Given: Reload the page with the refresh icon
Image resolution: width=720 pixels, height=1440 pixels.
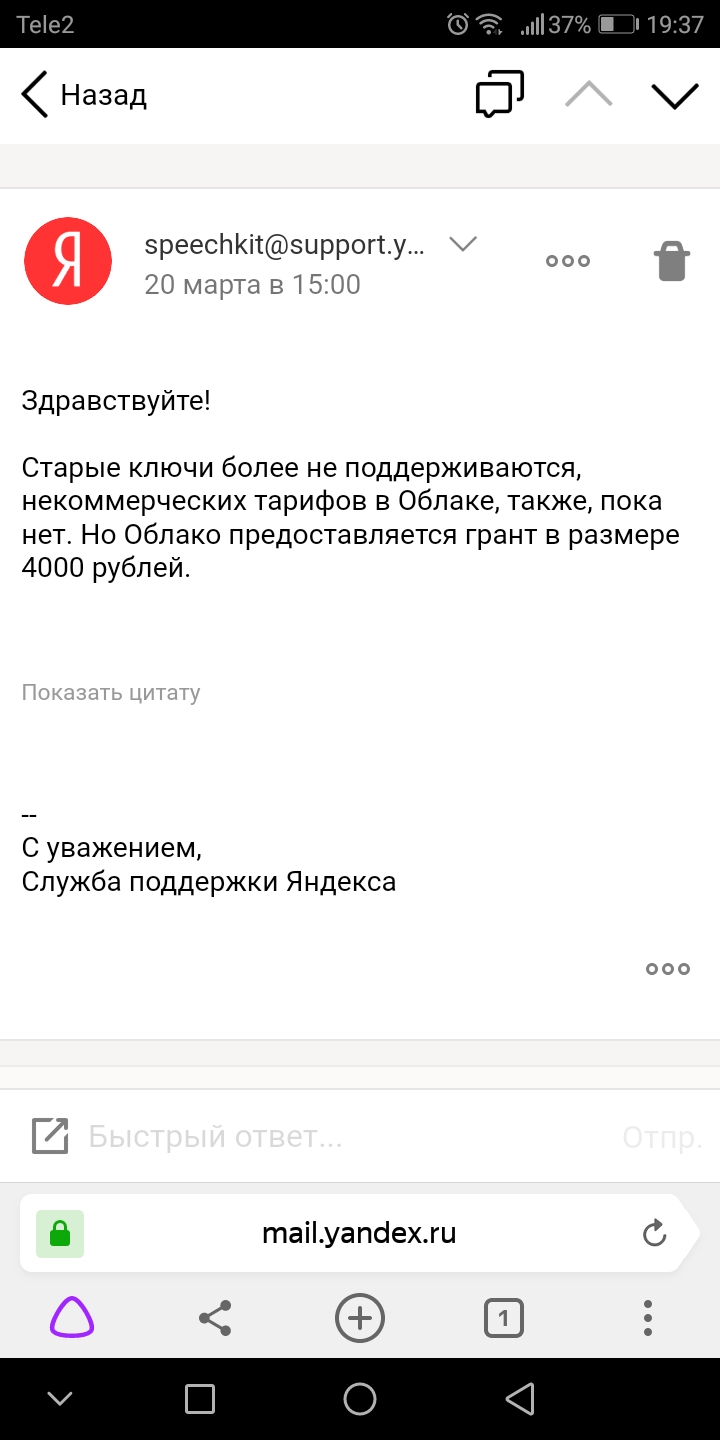Looking at the screenshot, I should click(x=655, y=1233).
